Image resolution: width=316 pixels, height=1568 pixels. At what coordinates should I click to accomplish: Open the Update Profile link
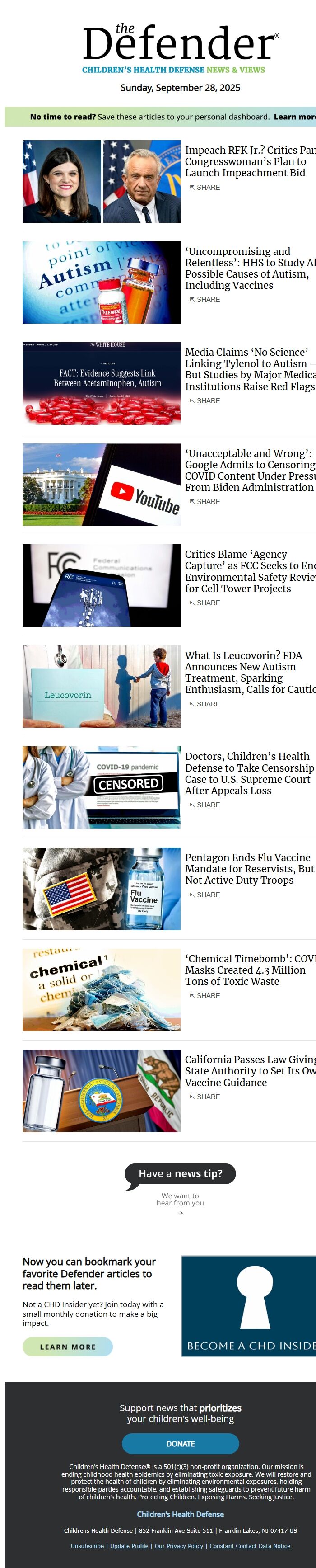coord(129,1546)
